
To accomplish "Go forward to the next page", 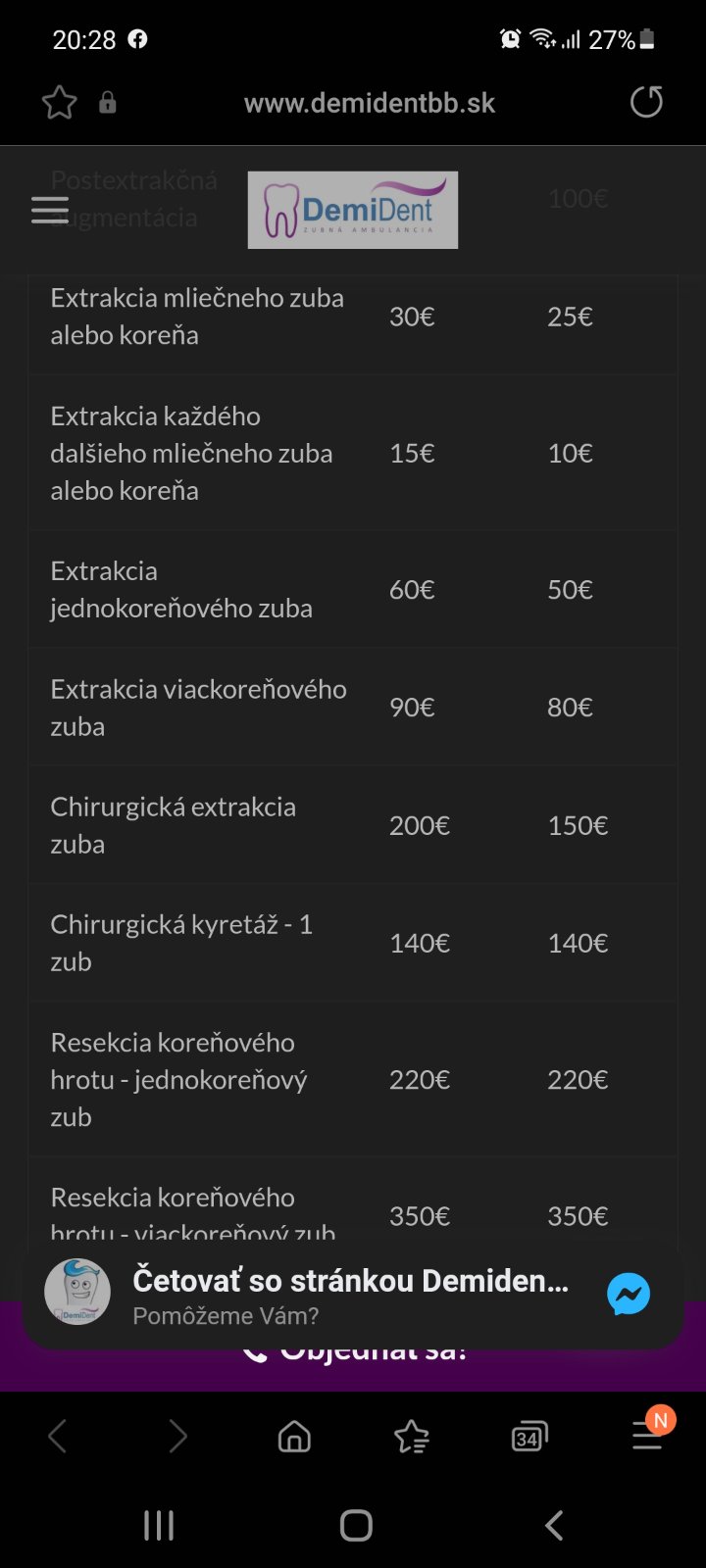I will (177, 1437).
